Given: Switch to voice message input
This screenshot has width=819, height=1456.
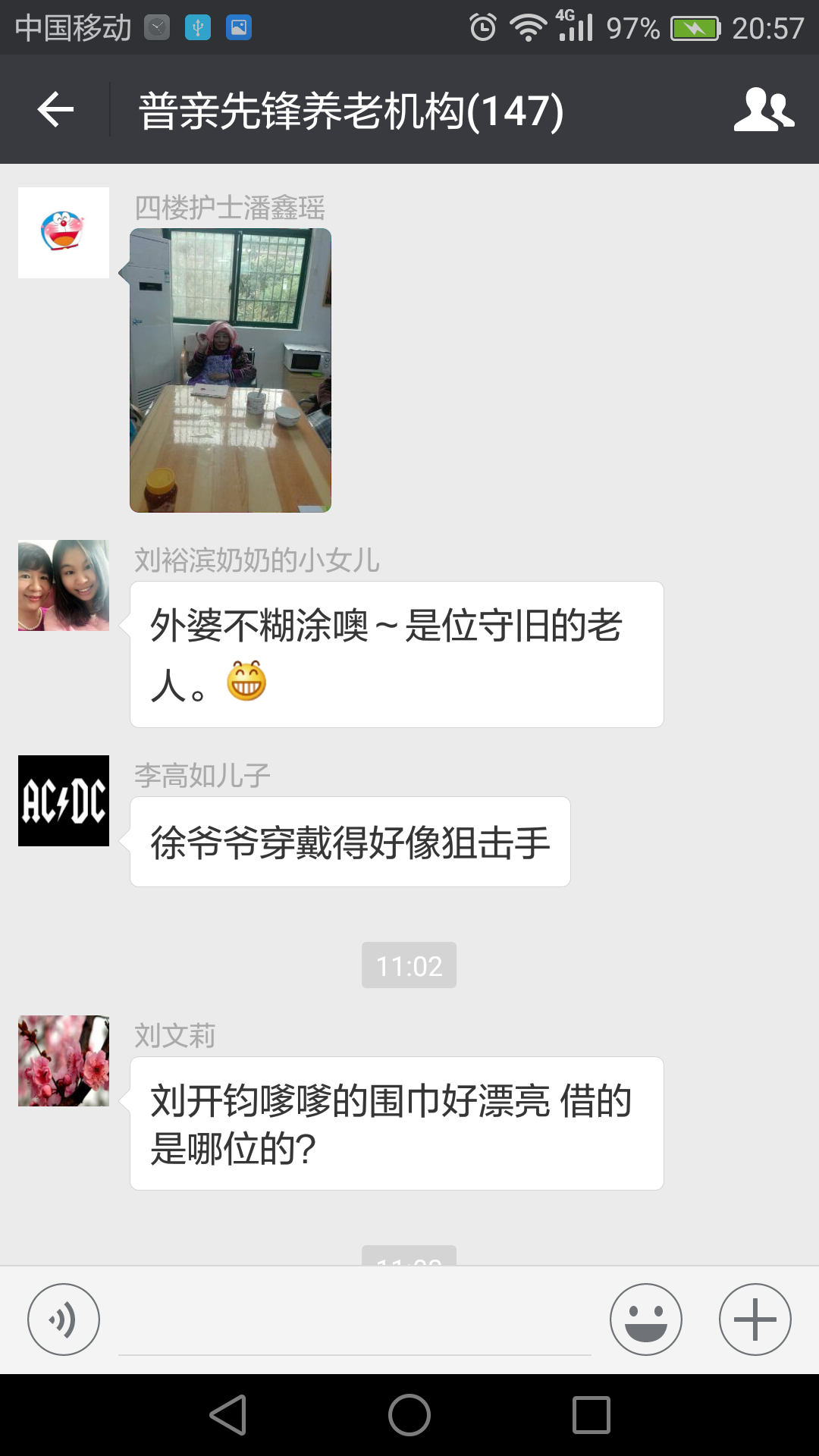Looking at the screenshot, I should point(64,1319).
